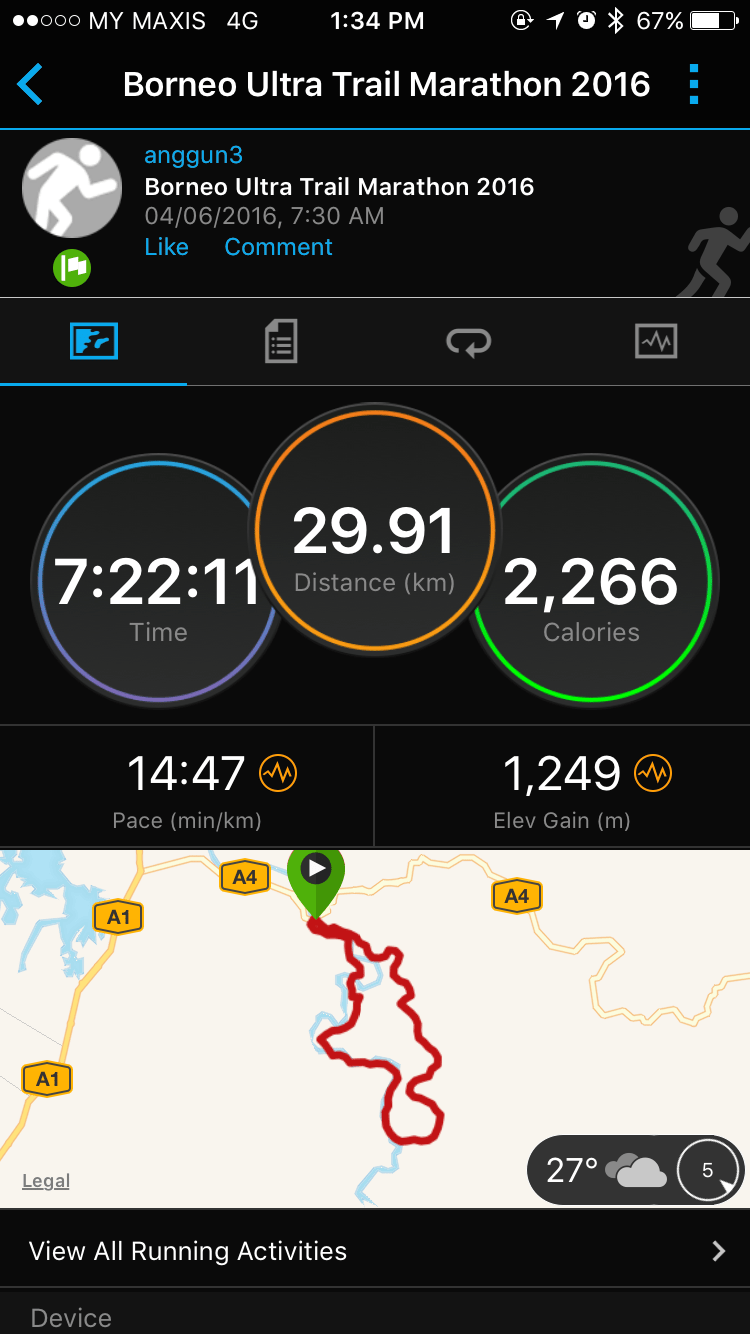Open the profile avatar picture

click(72, 188)
